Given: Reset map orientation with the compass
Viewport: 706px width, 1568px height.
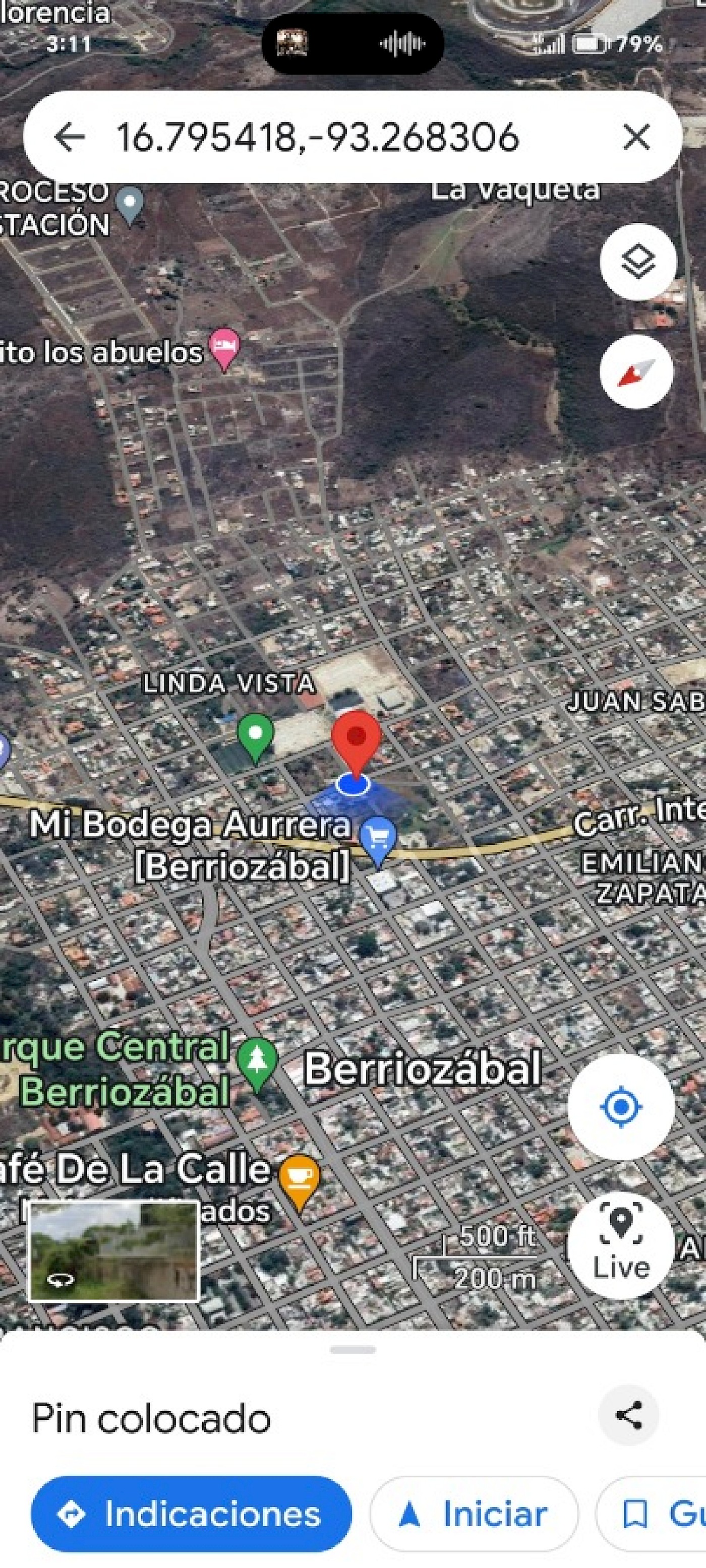Looking at the screenshot, I should [x=636, y=371].
